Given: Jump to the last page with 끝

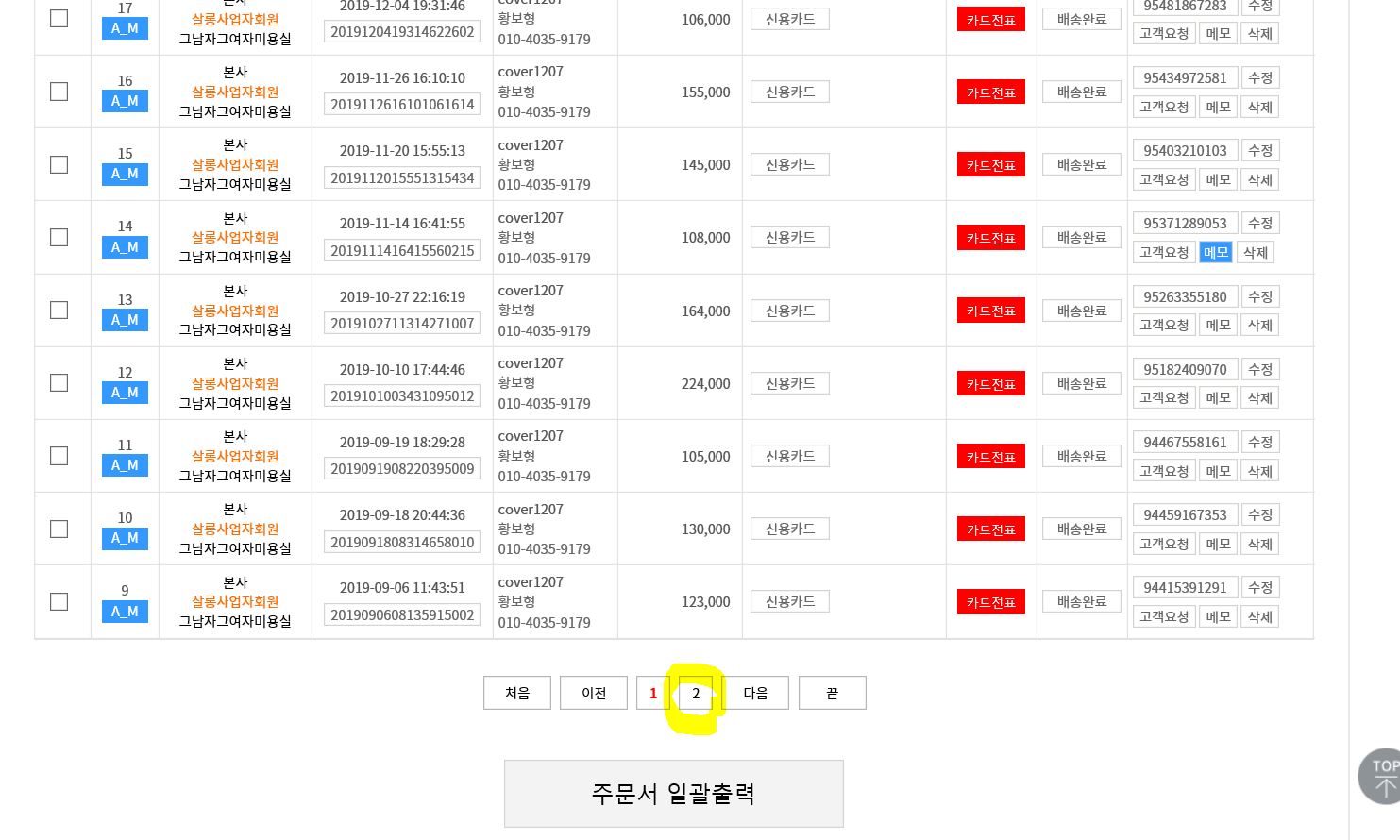Looking at the screenshot, I should click(832, 693).
